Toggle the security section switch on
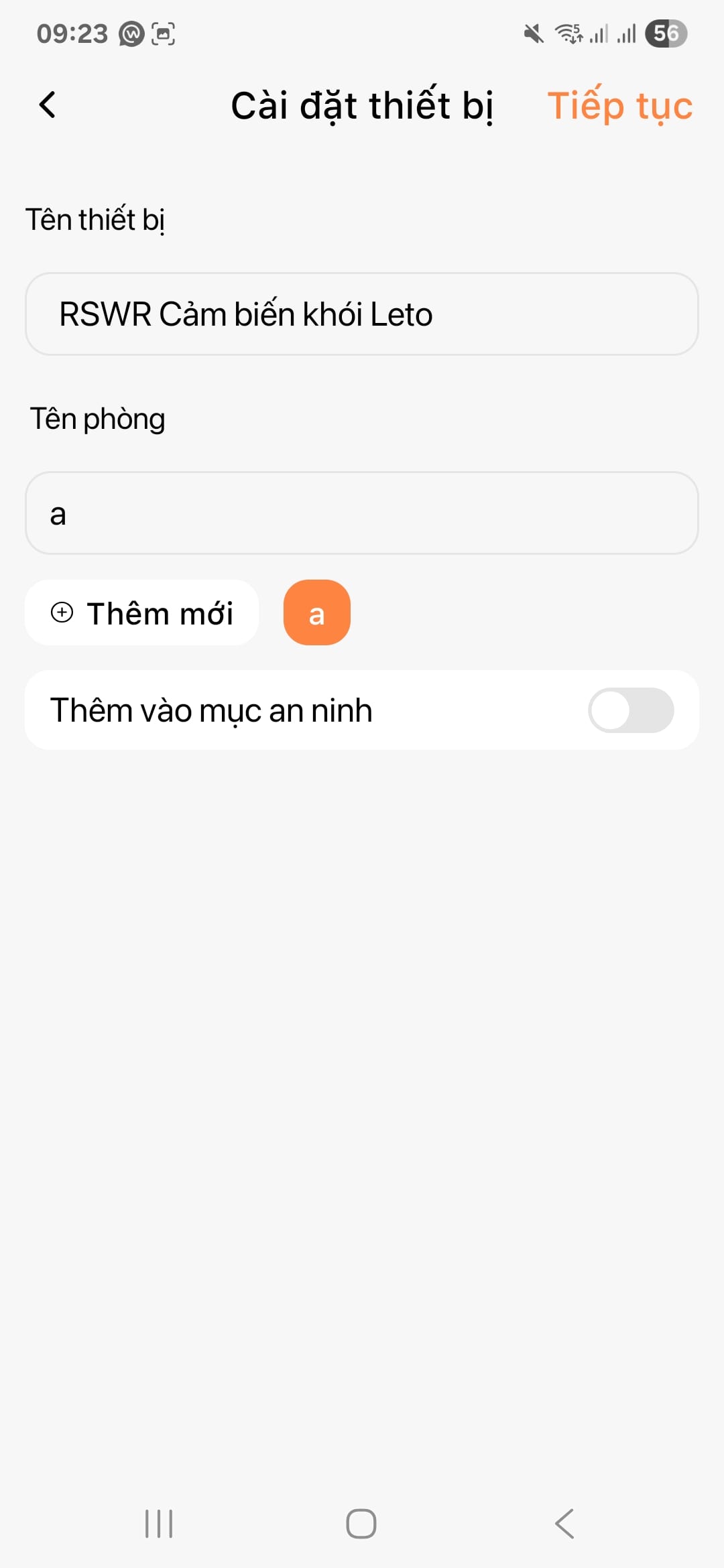The image size is (724, 1568). tap(631, 710)
